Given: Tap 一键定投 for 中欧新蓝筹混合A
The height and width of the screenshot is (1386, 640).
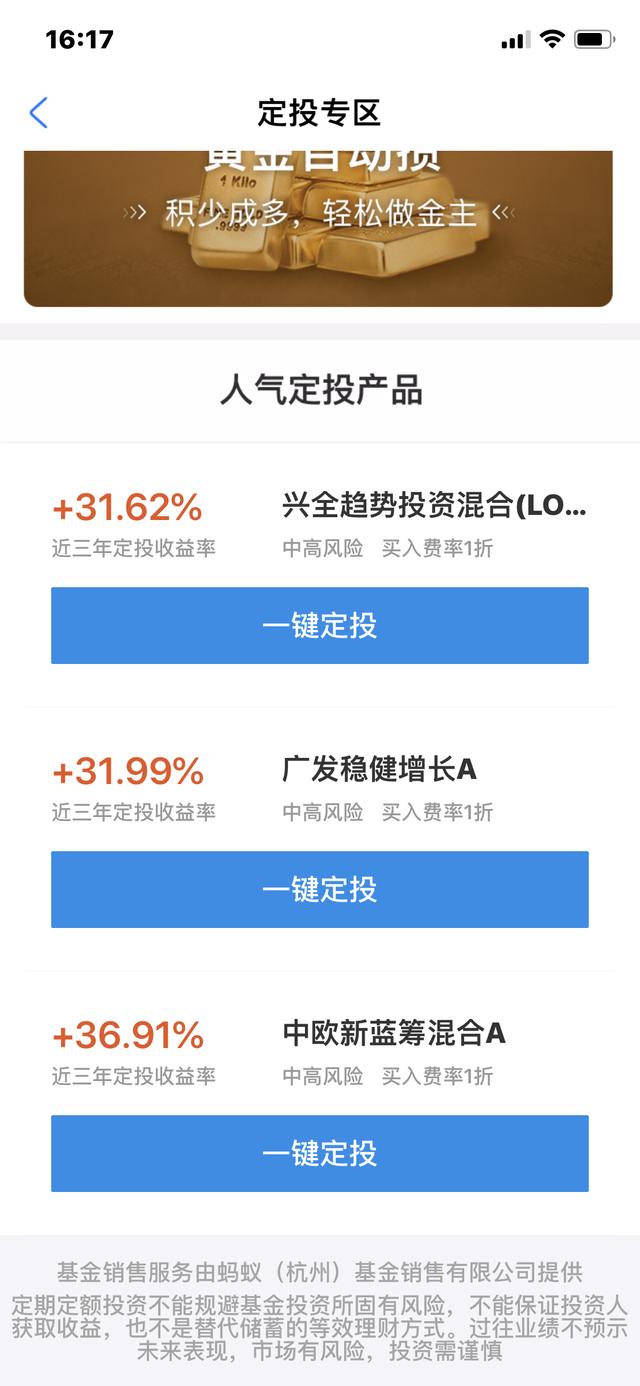Looking at the screenshot, I should coord(320,1154).
